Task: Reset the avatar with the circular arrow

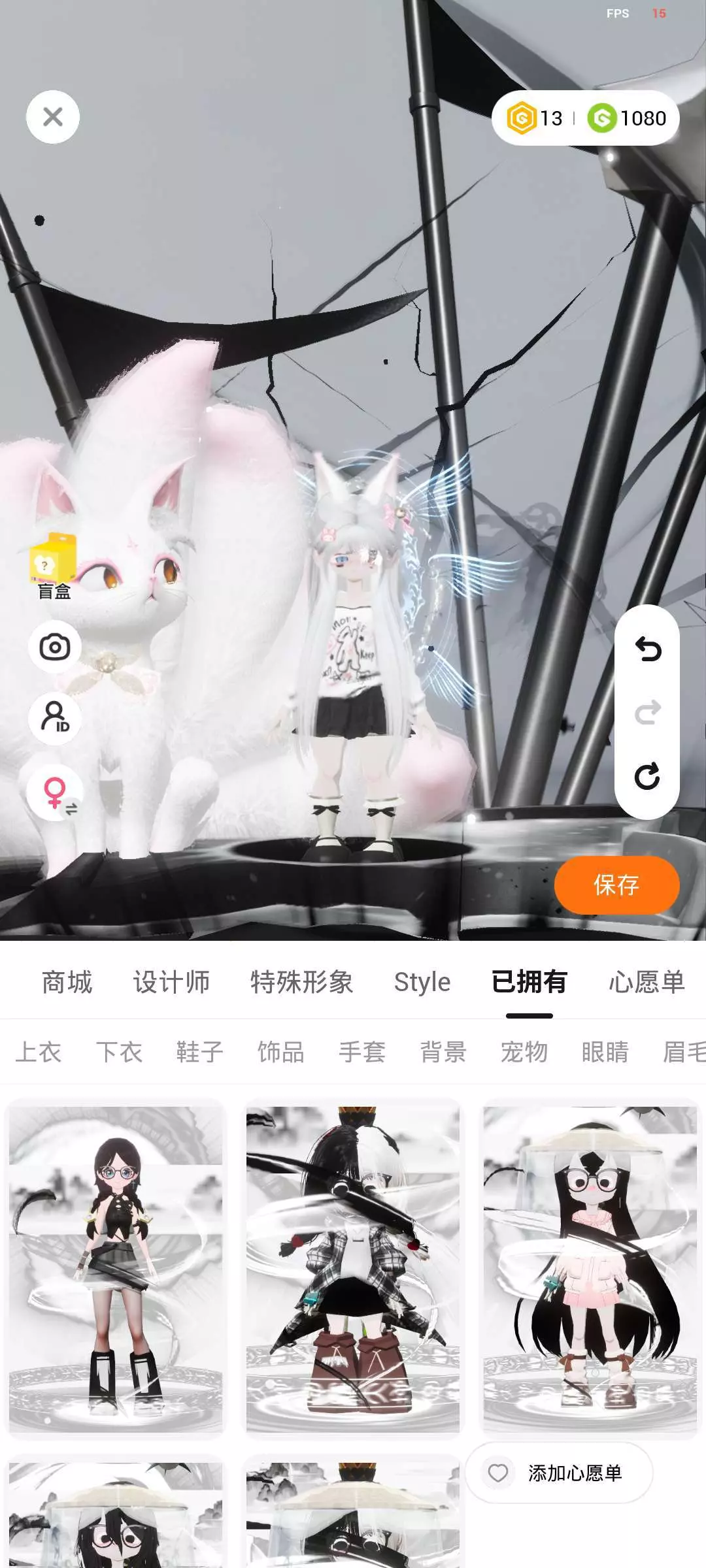Action: (x=648, y=776)
